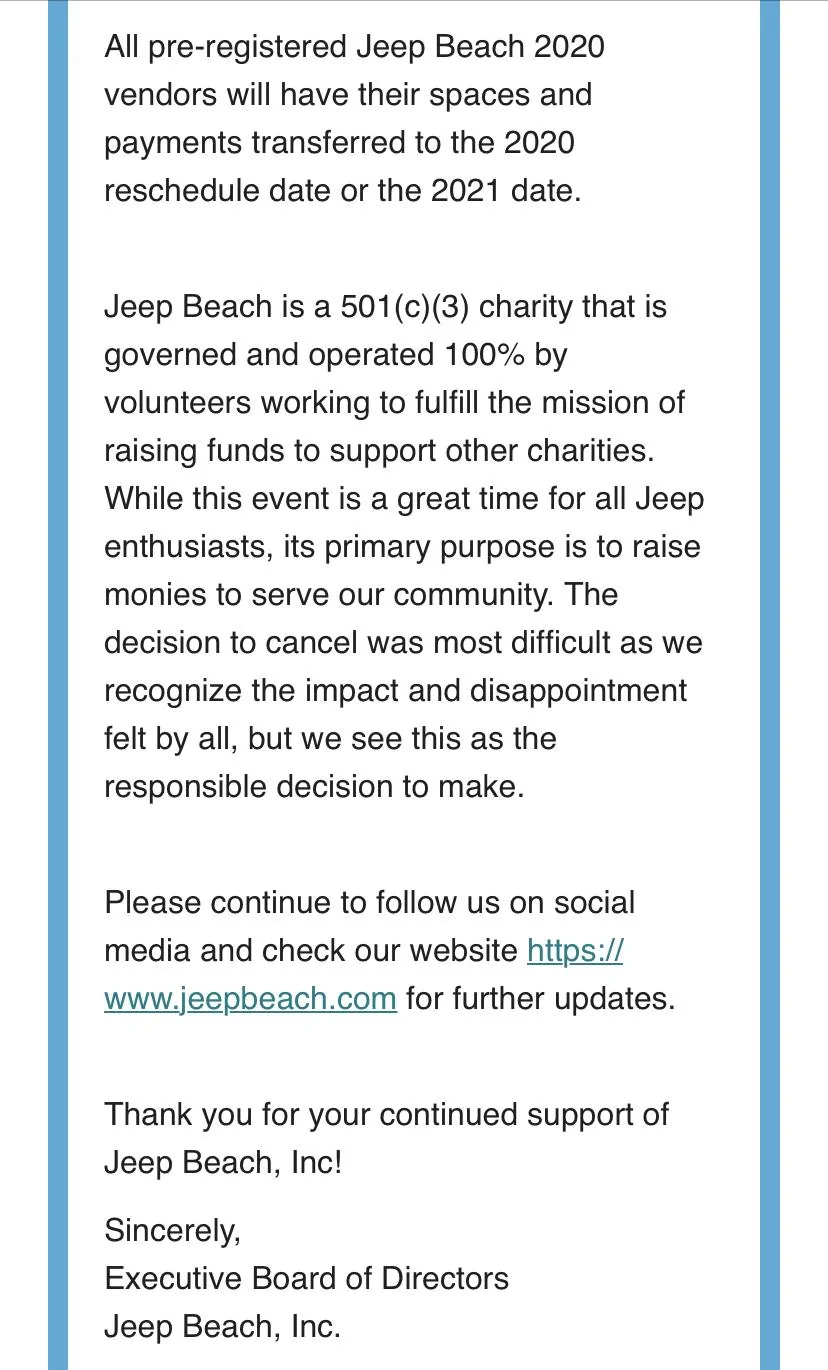828x1370 pixels.
Task: Open the www.jeepbeach.com website link
Action: tap(251, 998)
